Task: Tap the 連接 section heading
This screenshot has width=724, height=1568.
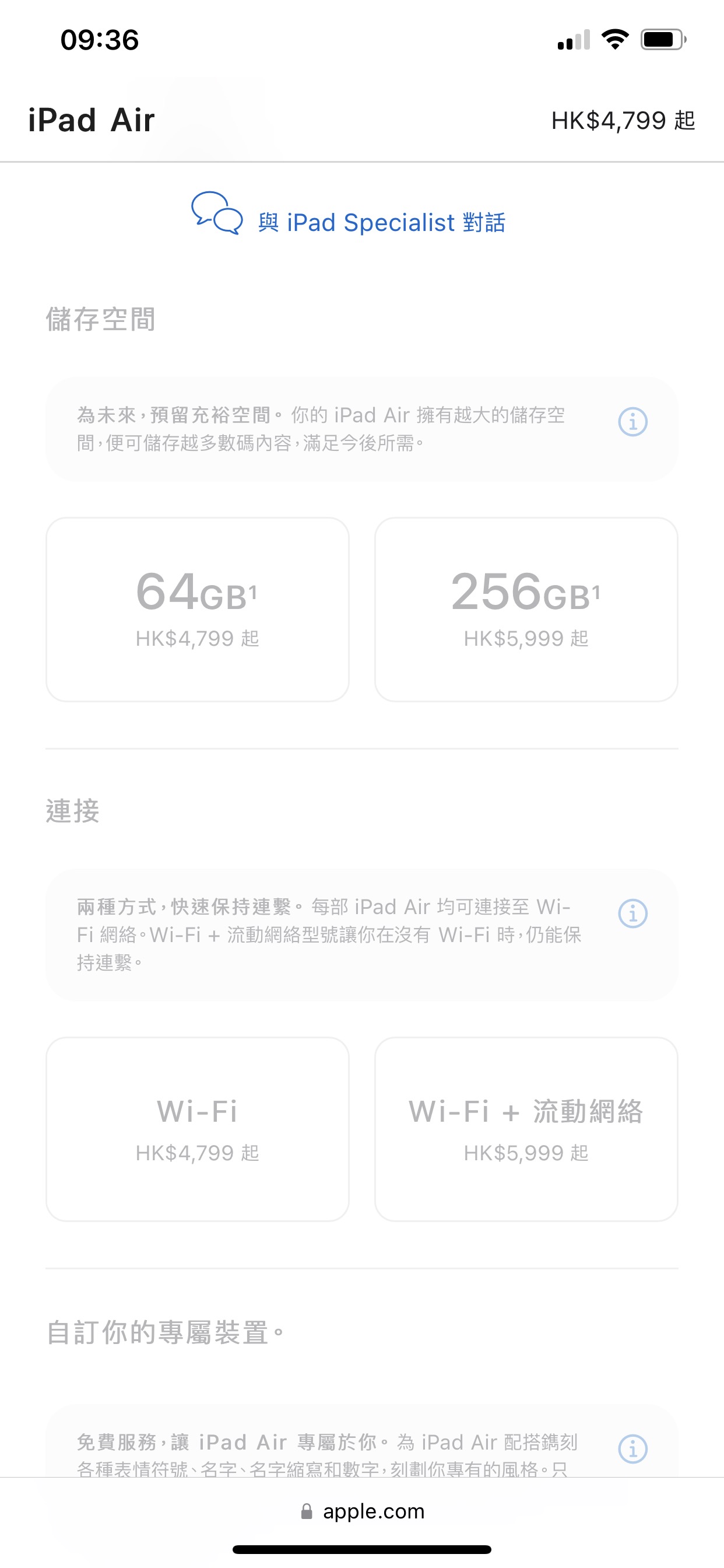Action: pos(73,811)
